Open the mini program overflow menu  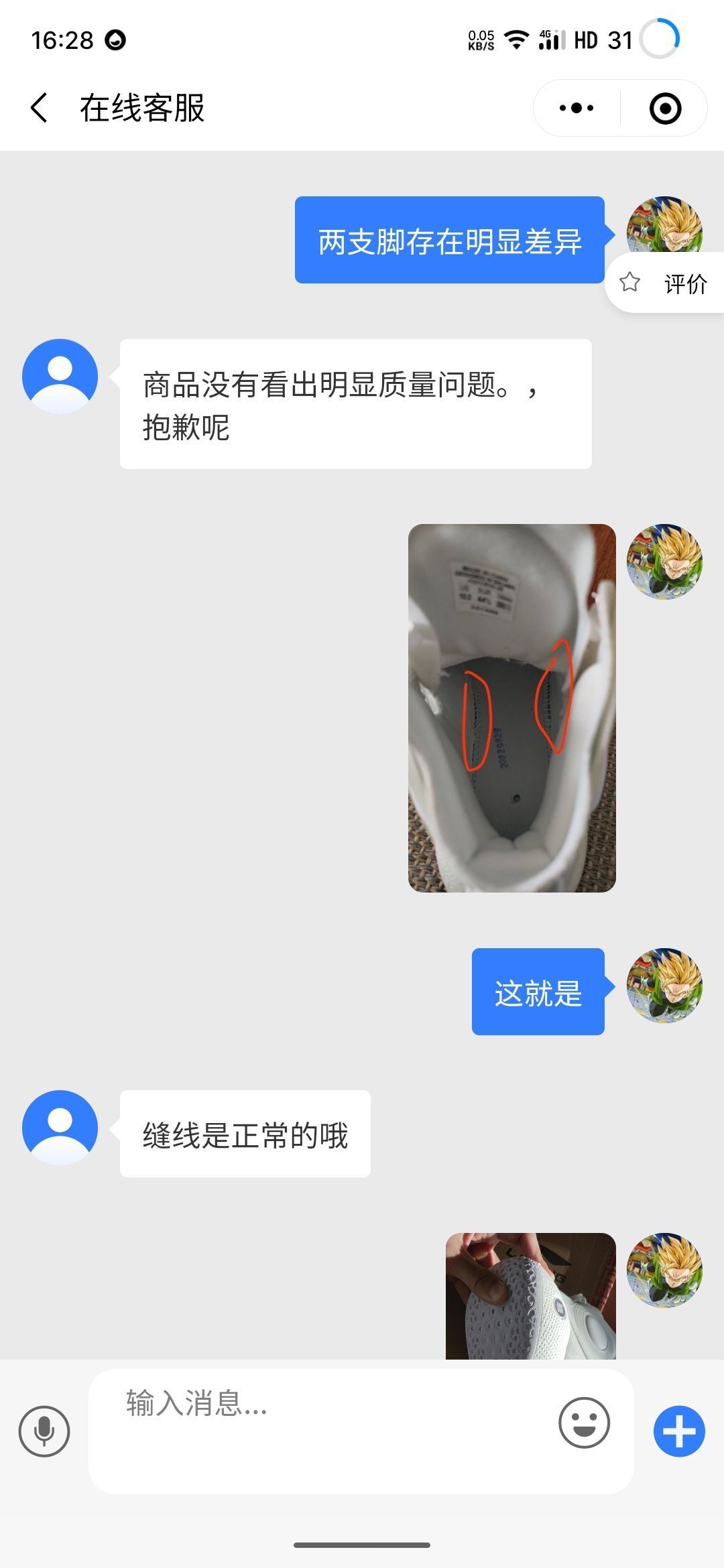[577, 108]
